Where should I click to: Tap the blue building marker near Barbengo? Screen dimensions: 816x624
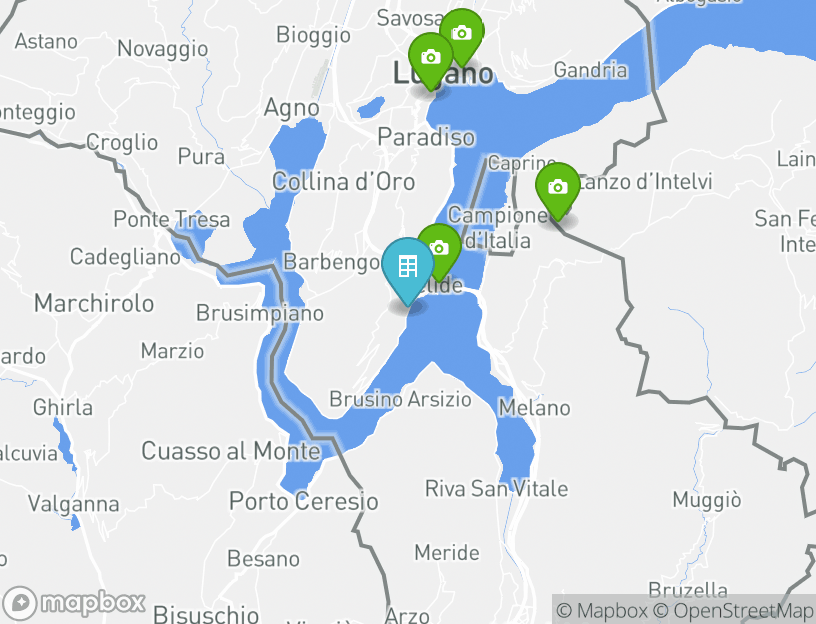[x=408, y=267]
